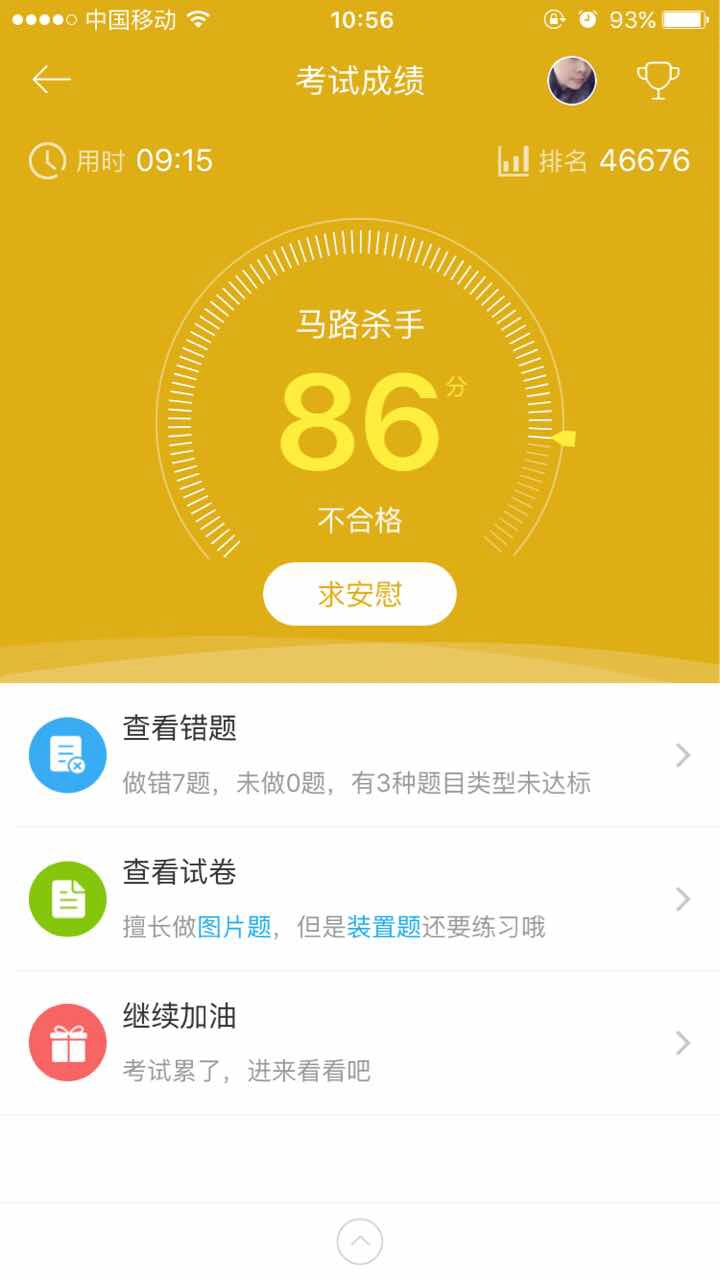Open the 排名 46676 ranking
This screenshot has height=1280, width=720.
tap(594, 161)
